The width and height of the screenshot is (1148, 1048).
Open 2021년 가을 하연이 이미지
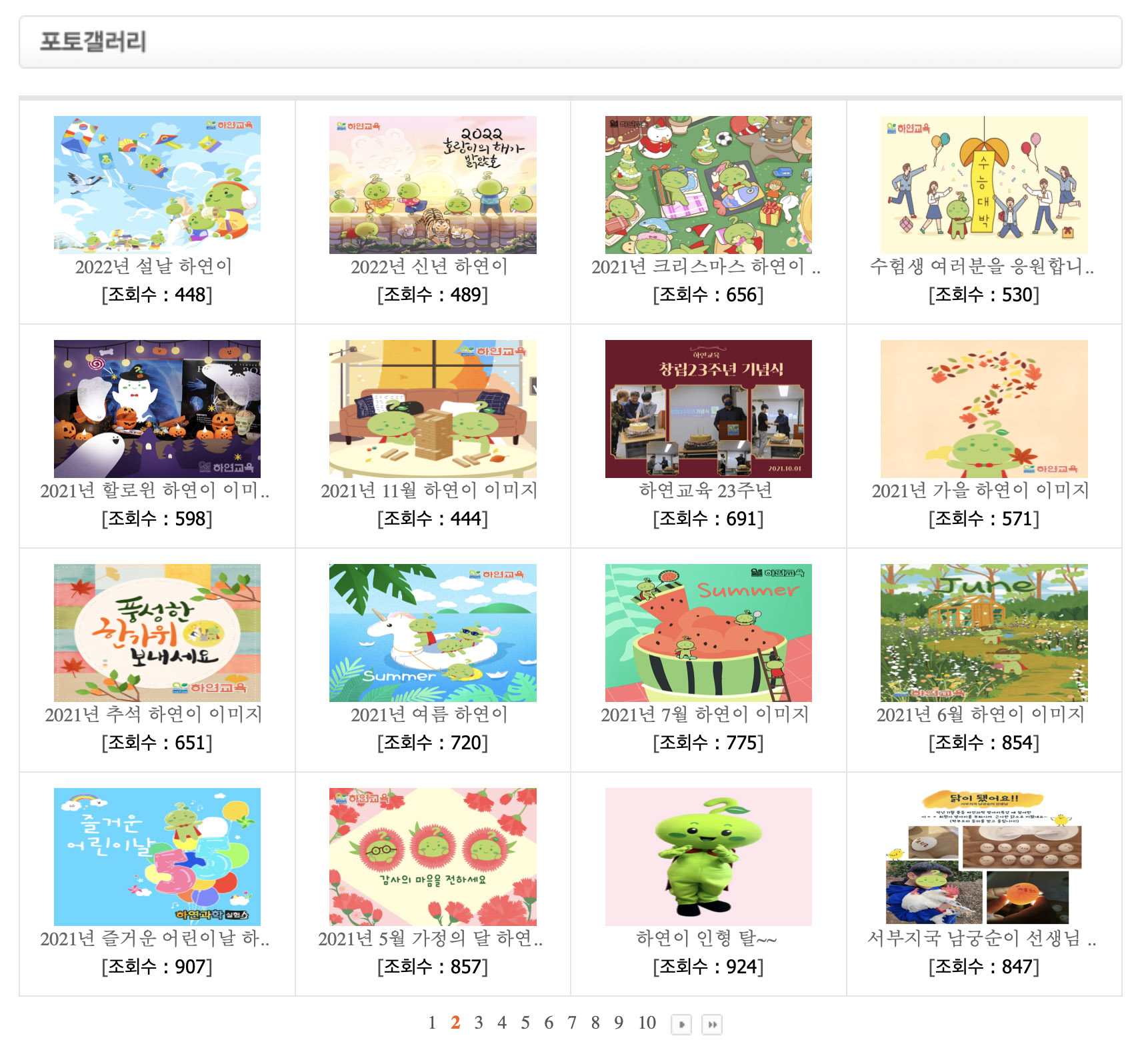(983, 409)
